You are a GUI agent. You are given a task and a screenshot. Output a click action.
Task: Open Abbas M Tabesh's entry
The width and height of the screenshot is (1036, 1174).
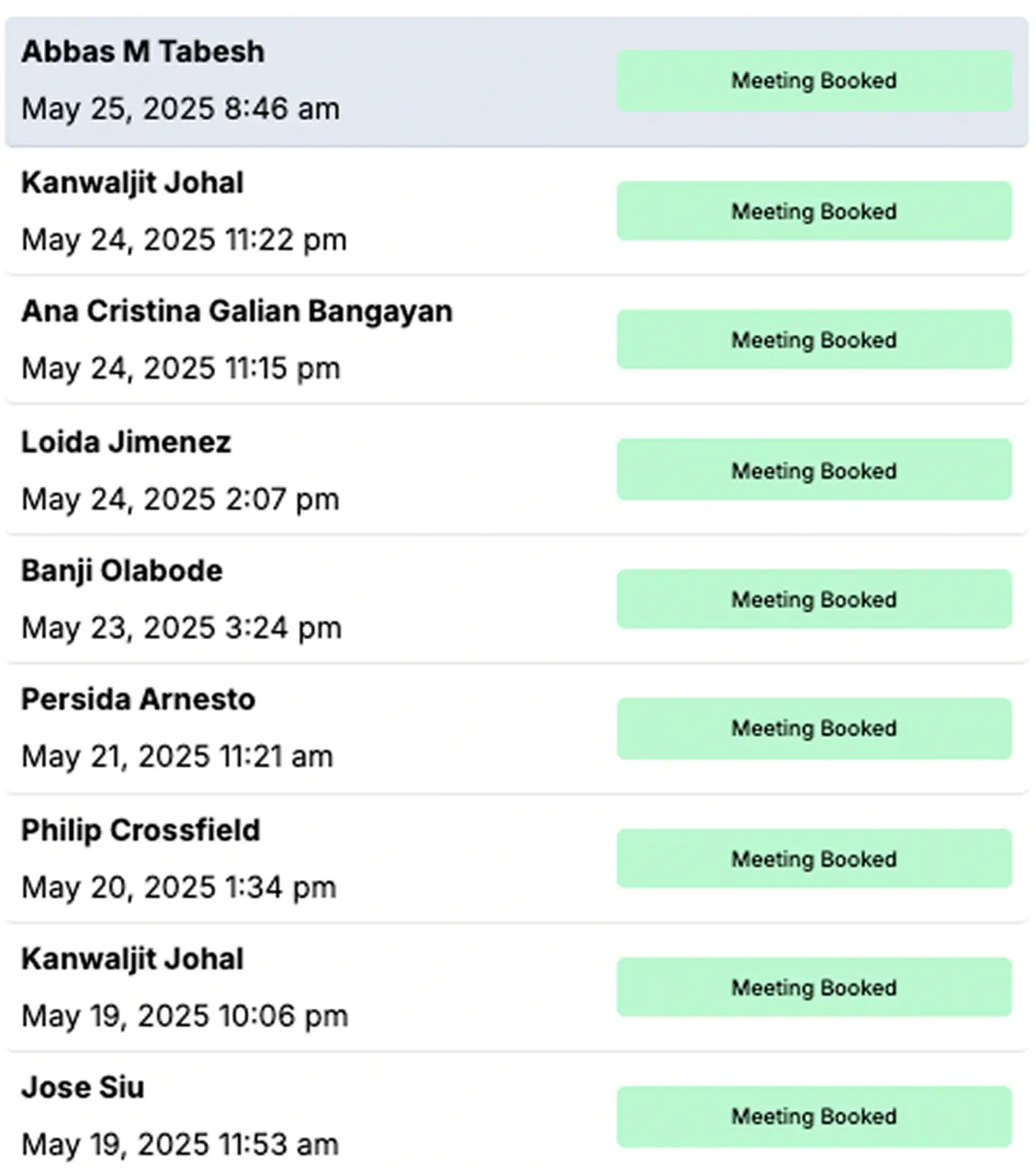(143, 53)
